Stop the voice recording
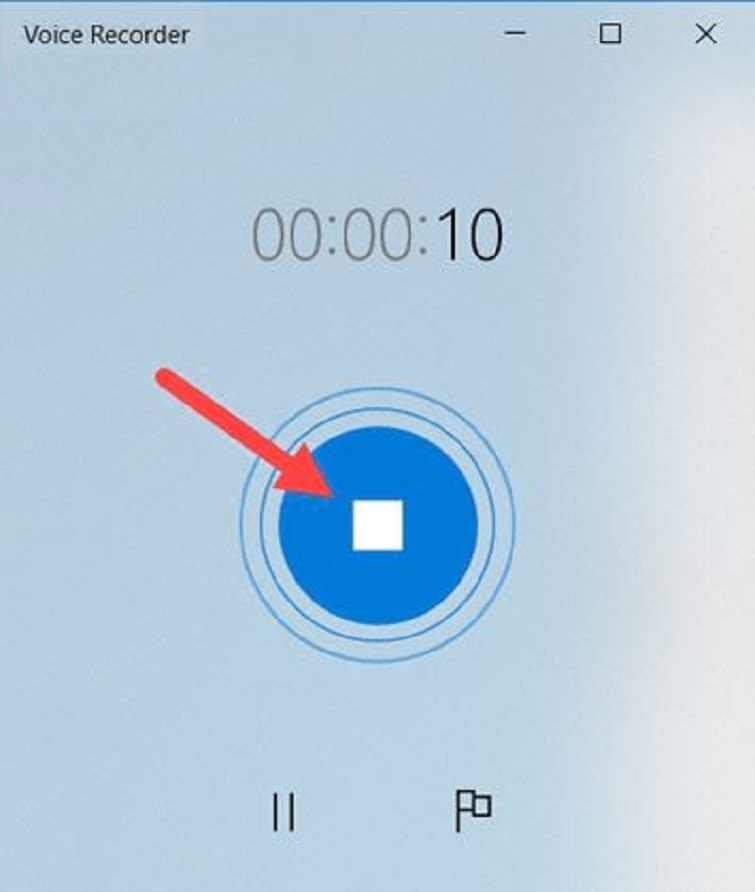Viewport: 755px width, 892px height. pos(378,524)
